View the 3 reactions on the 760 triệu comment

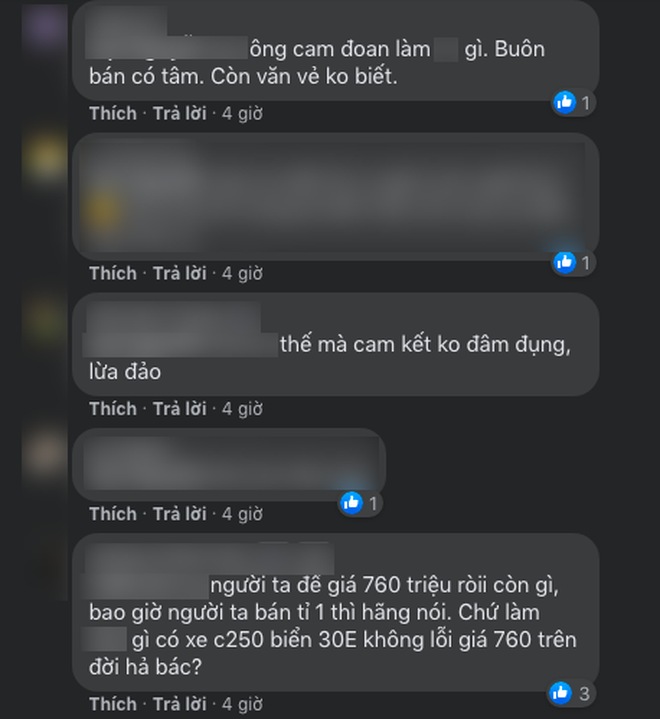click(573, 692)
